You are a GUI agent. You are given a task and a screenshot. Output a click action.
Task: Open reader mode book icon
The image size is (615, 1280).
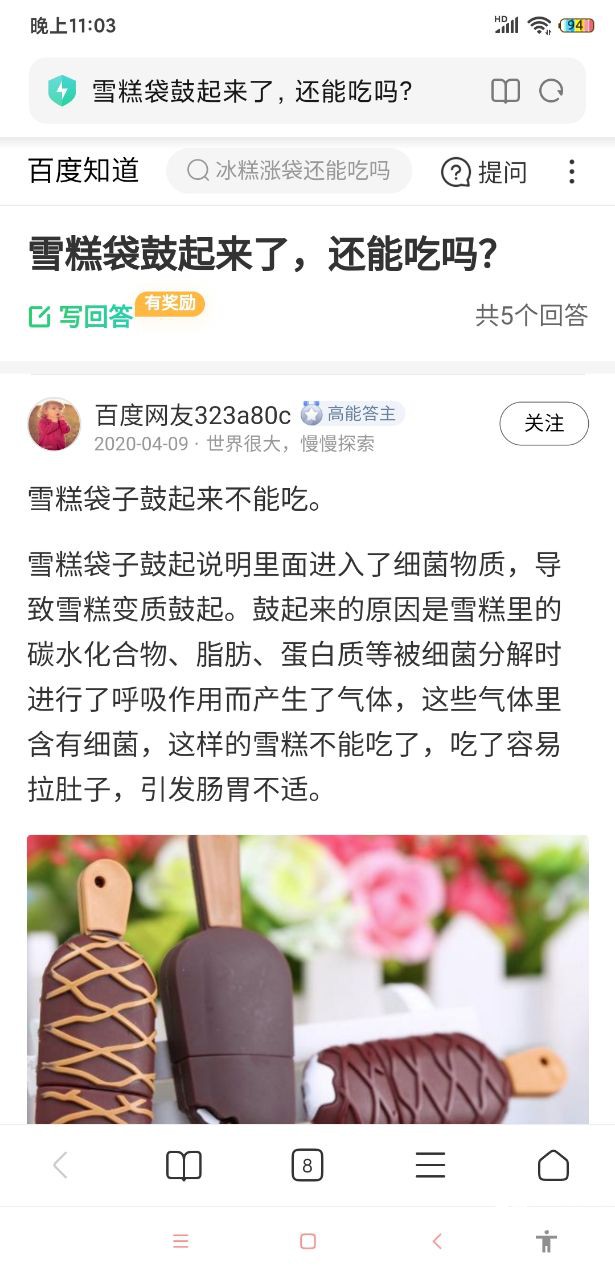pyautogui.click(x=505, y=92)
